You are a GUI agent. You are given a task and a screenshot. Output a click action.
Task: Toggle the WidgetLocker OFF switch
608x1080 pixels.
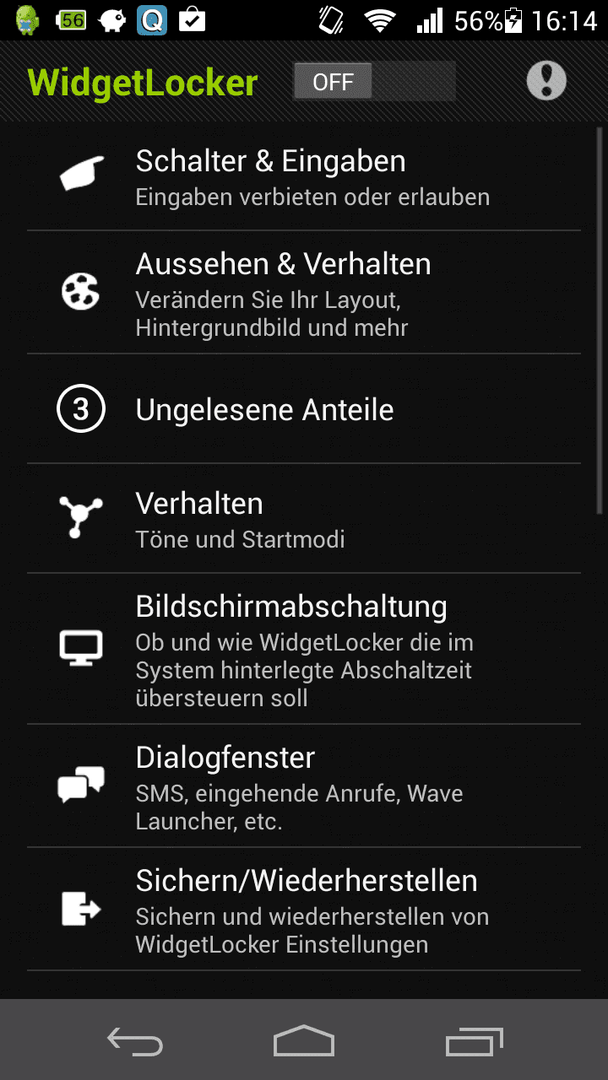374,82
